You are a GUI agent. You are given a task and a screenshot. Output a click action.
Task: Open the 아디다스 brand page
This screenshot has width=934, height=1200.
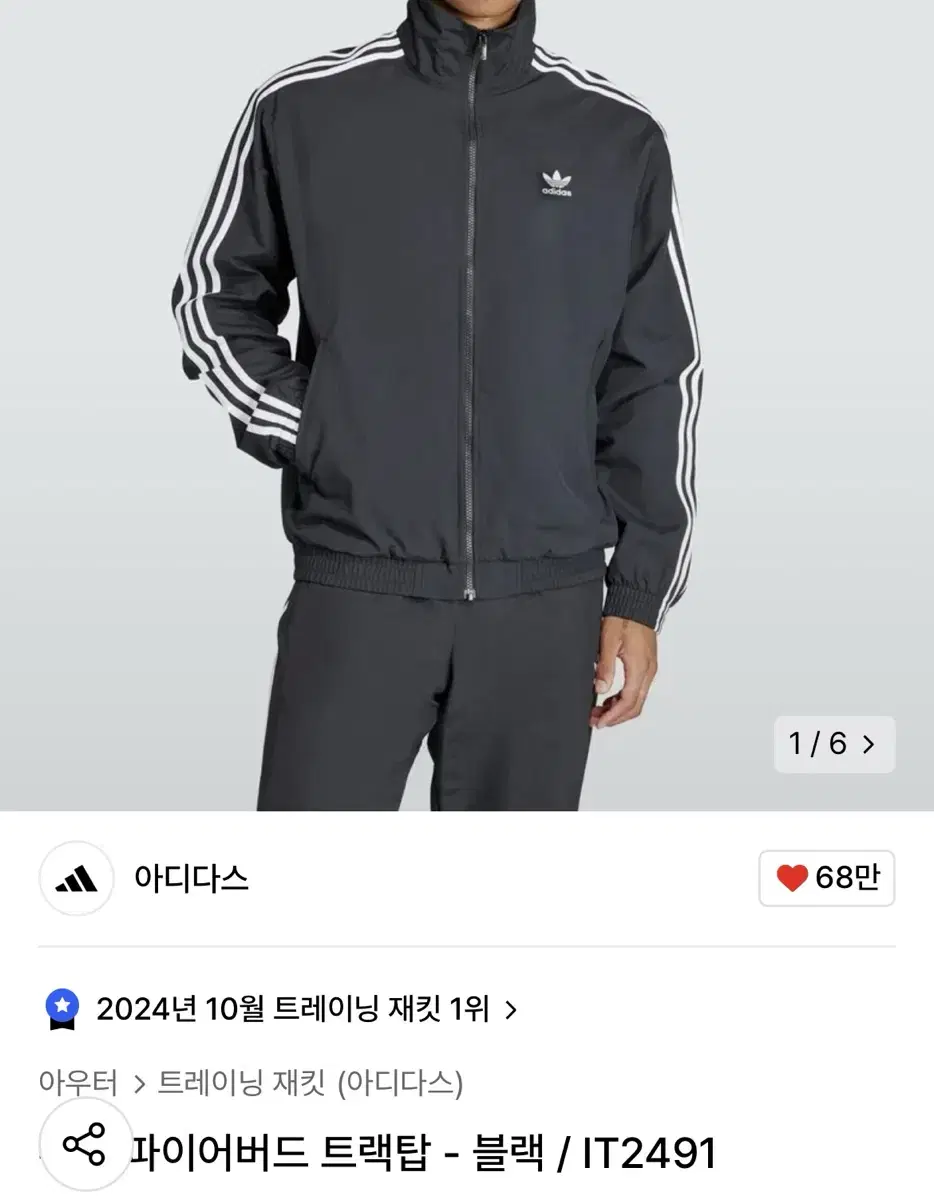click(190, 878)
